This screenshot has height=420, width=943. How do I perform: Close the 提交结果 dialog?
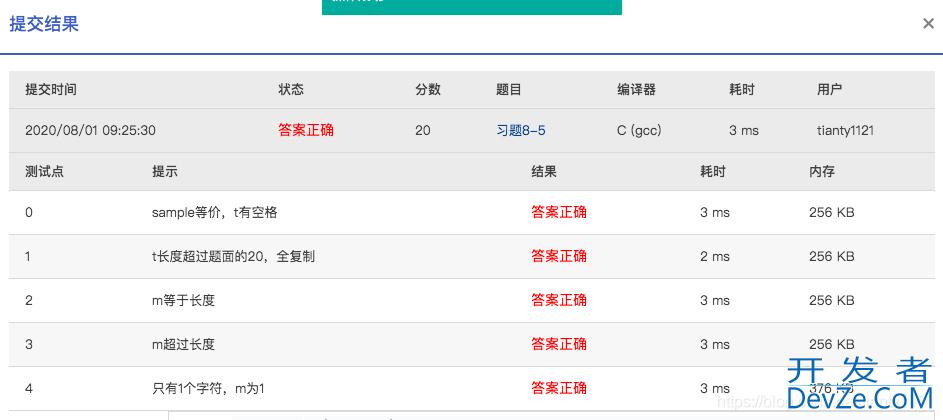pos(928,24)
